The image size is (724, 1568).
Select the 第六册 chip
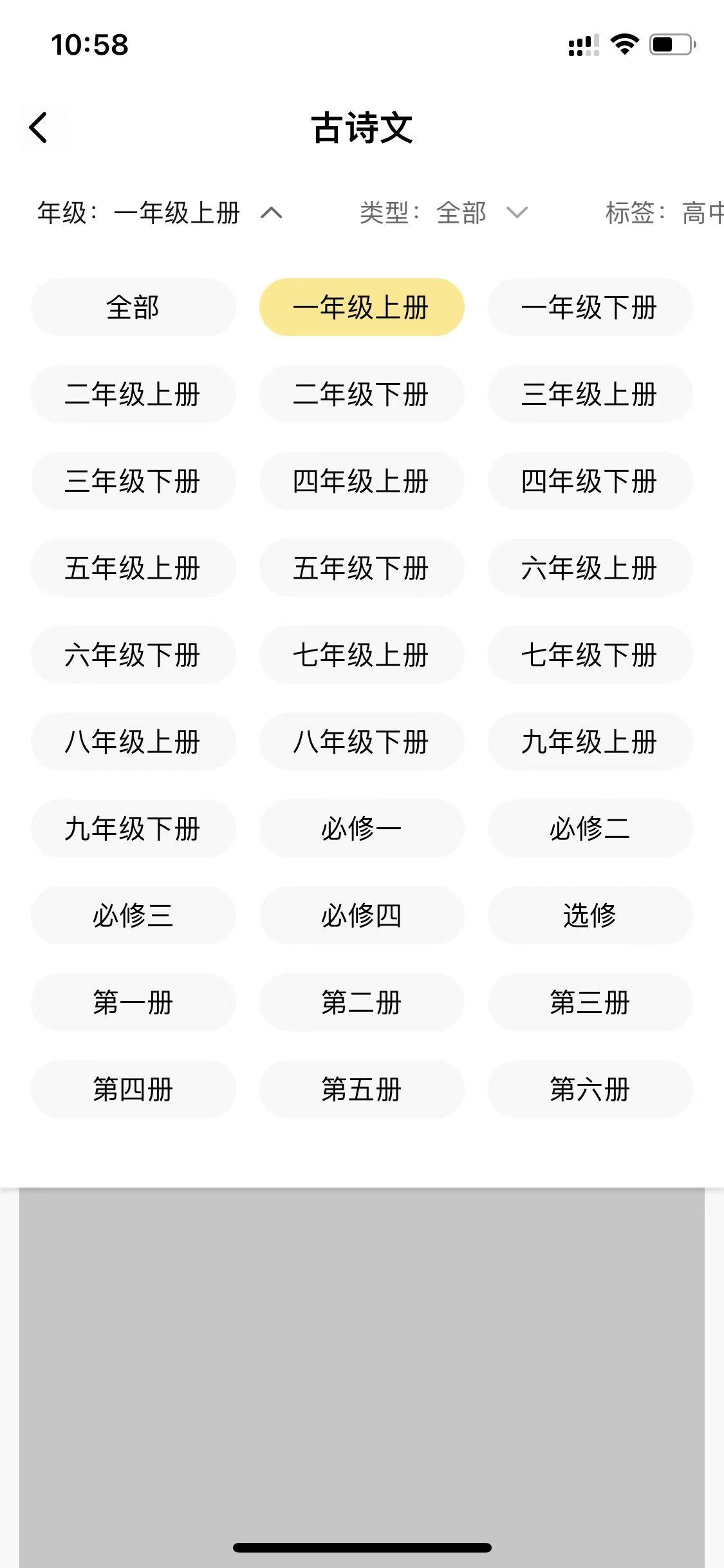[x=590, y=1089]
